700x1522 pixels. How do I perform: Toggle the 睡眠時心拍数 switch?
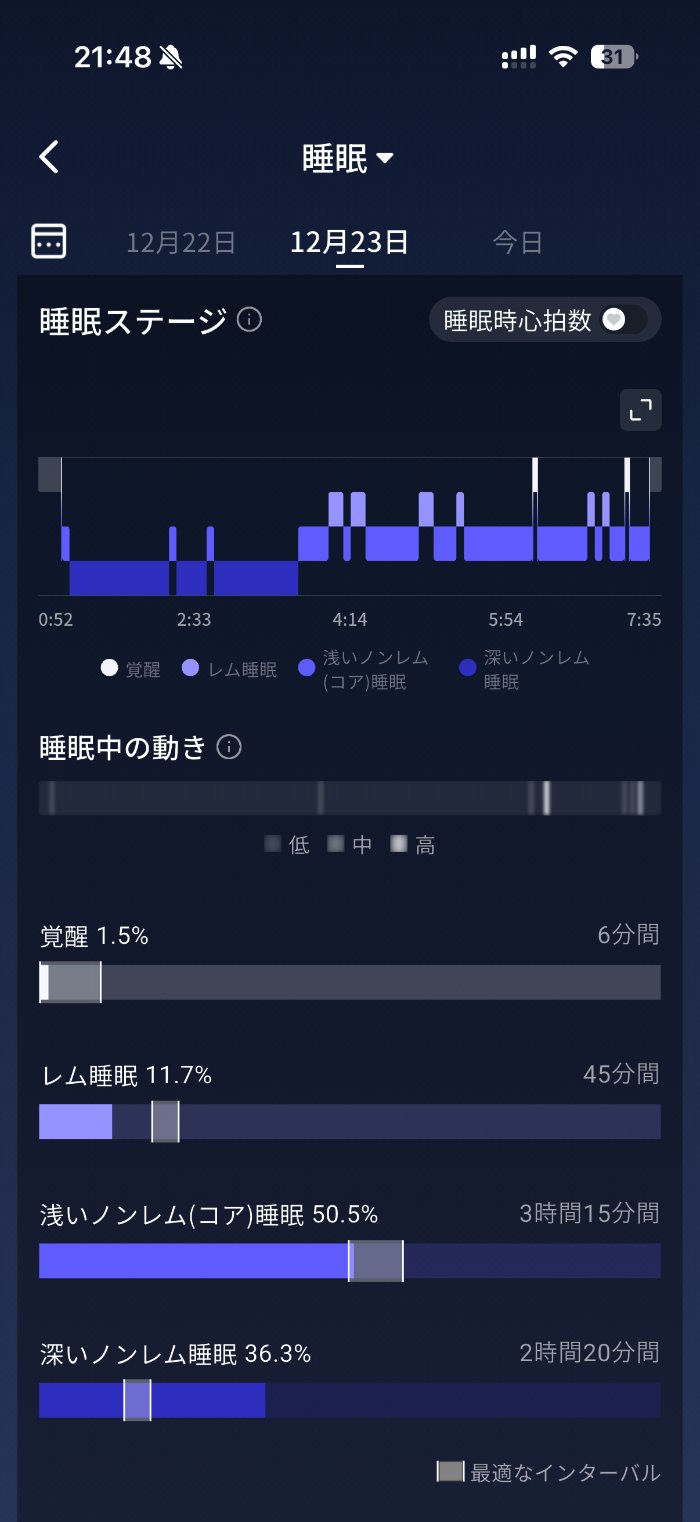624,320
